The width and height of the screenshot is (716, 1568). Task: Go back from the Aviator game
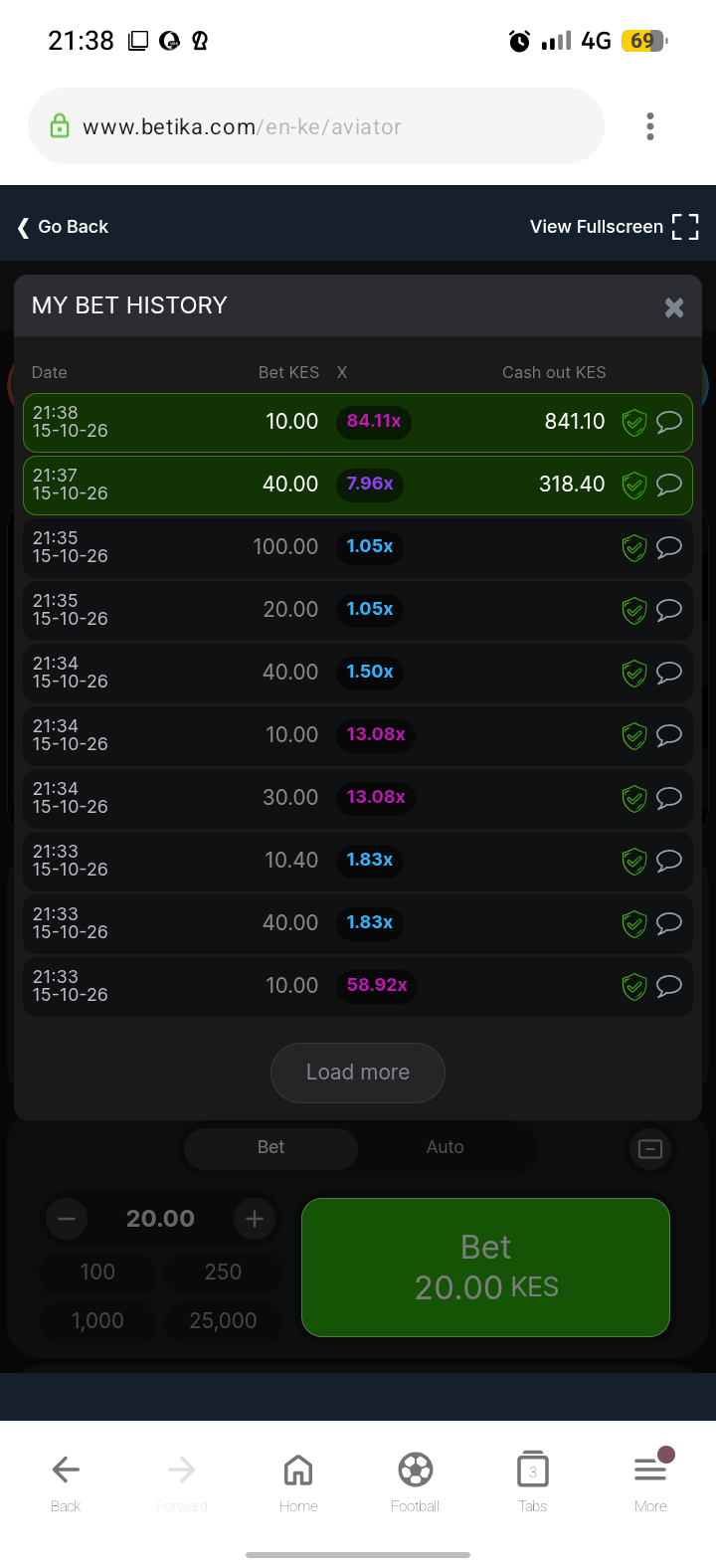(63, 227)
